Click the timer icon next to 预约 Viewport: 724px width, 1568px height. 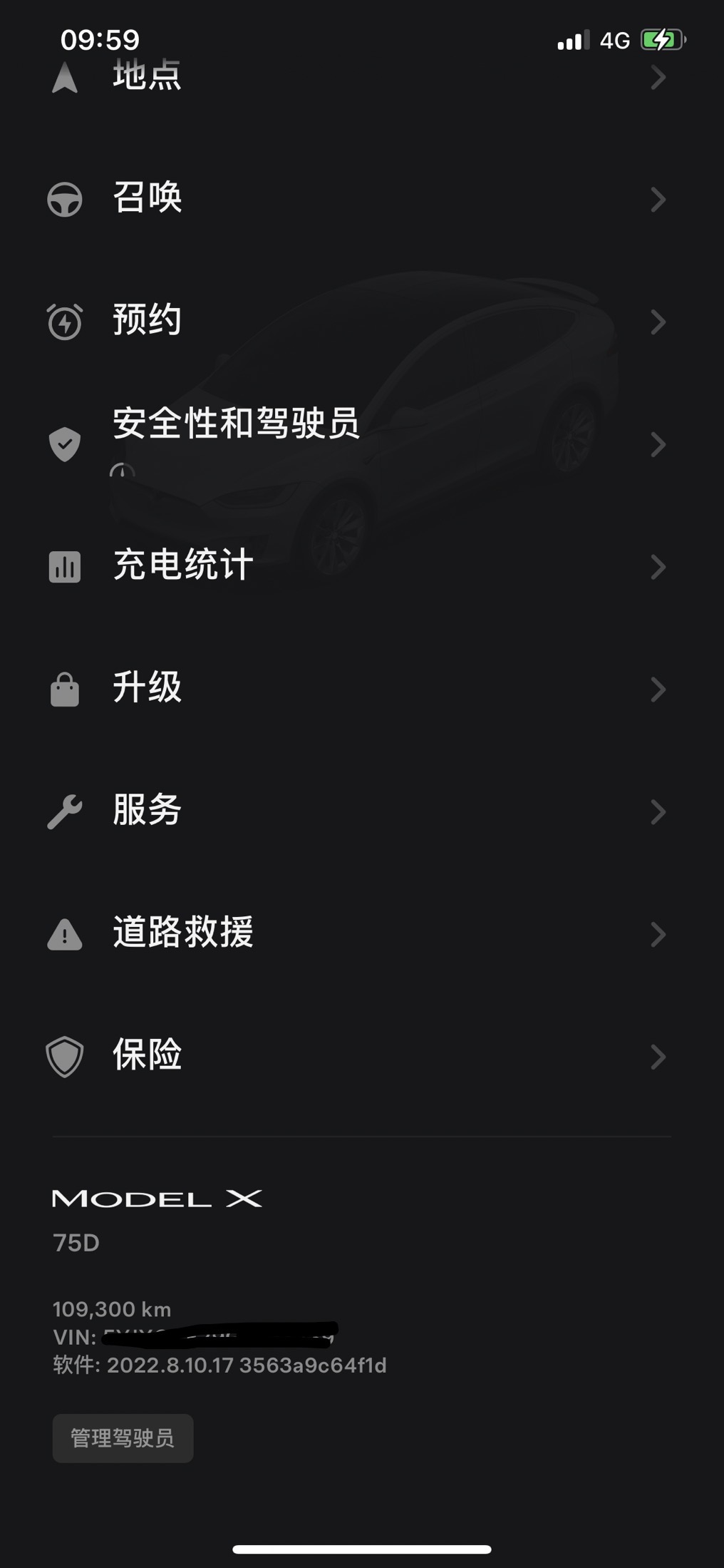coord(64,322)
